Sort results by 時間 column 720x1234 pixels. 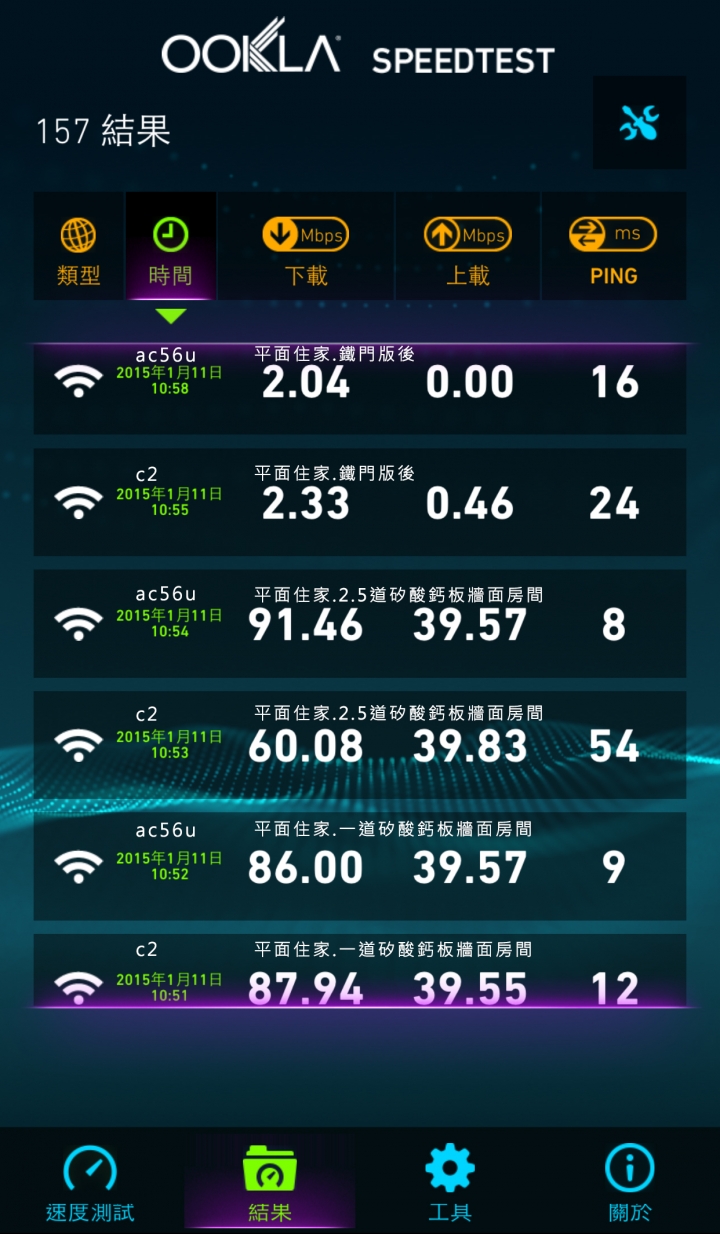(x=170, y=250)
